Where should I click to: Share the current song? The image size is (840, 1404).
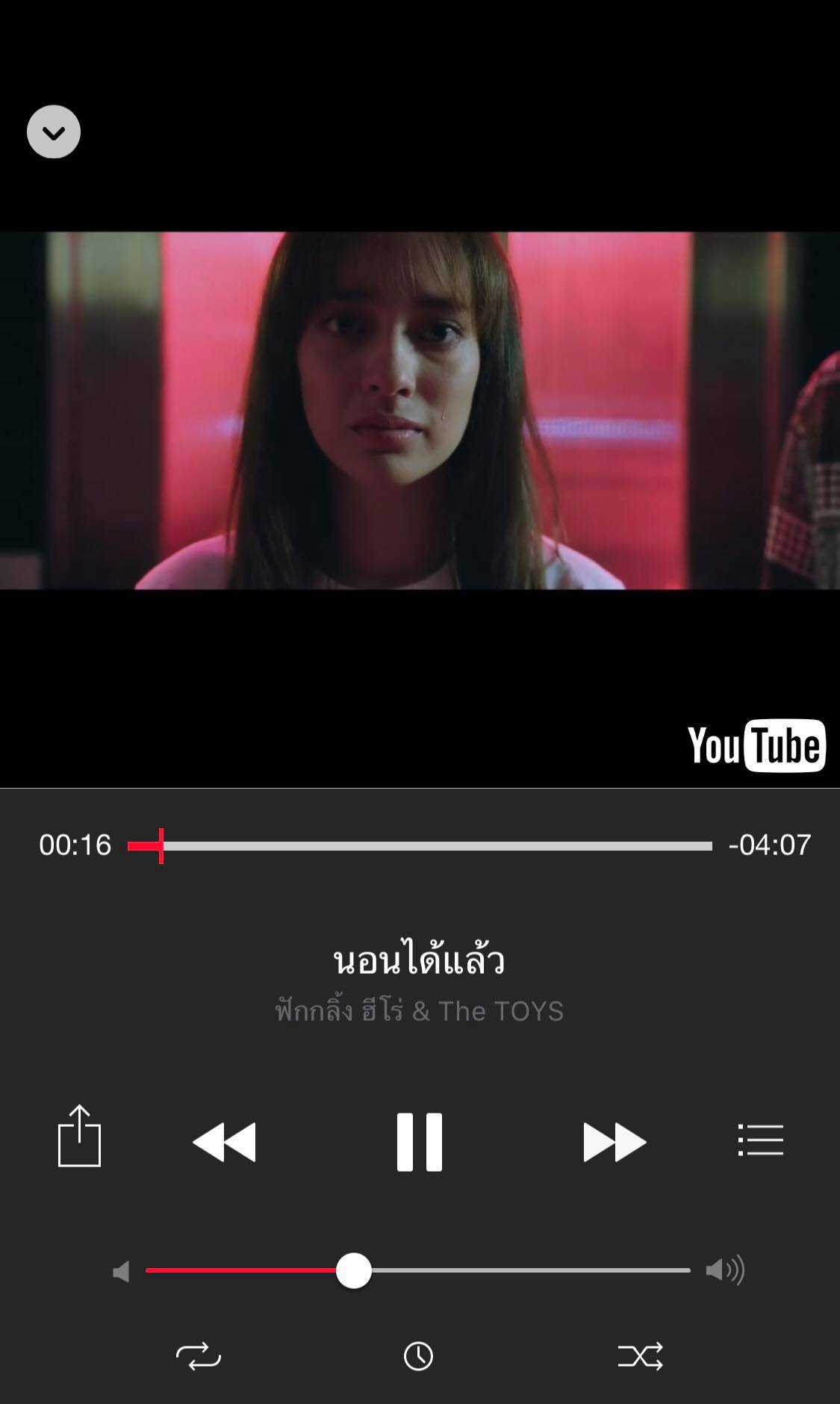tap(79, 1137)
